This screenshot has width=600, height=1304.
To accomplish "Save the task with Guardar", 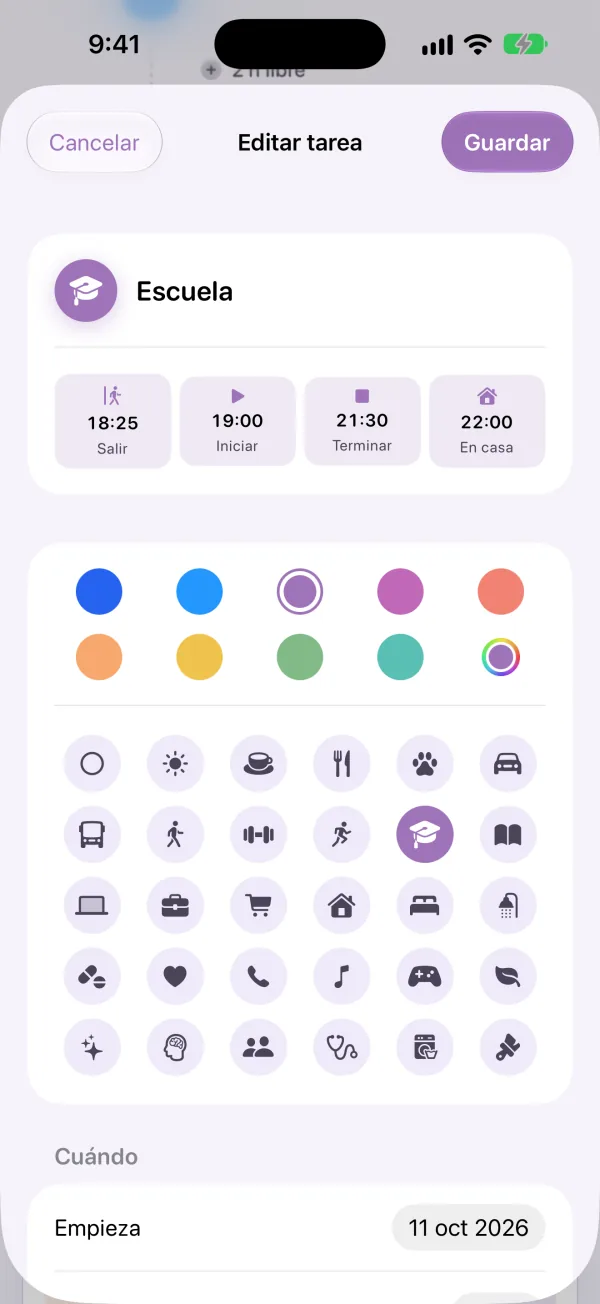I will 507,142.
